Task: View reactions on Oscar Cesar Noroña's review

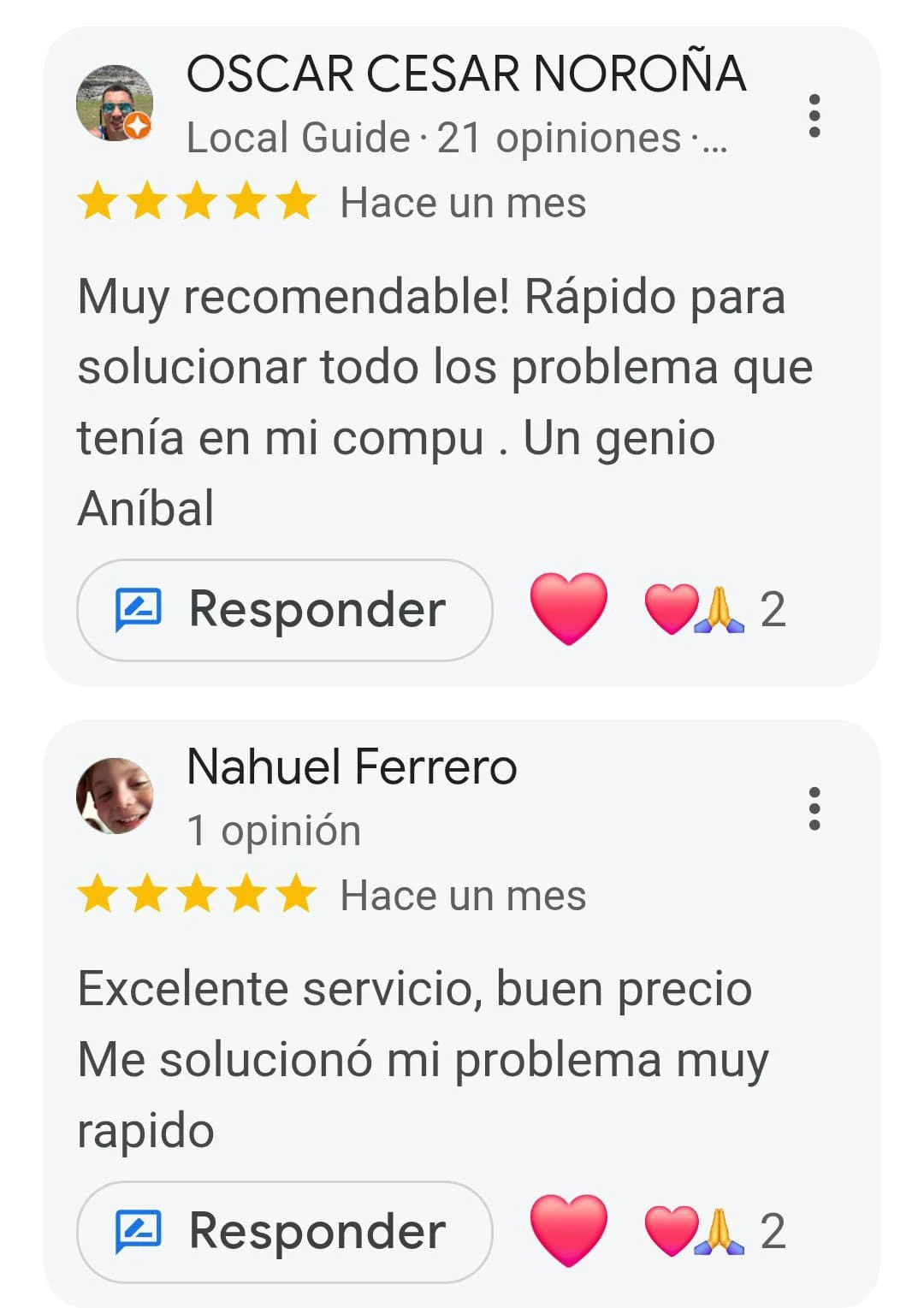Action: (714, 609)
